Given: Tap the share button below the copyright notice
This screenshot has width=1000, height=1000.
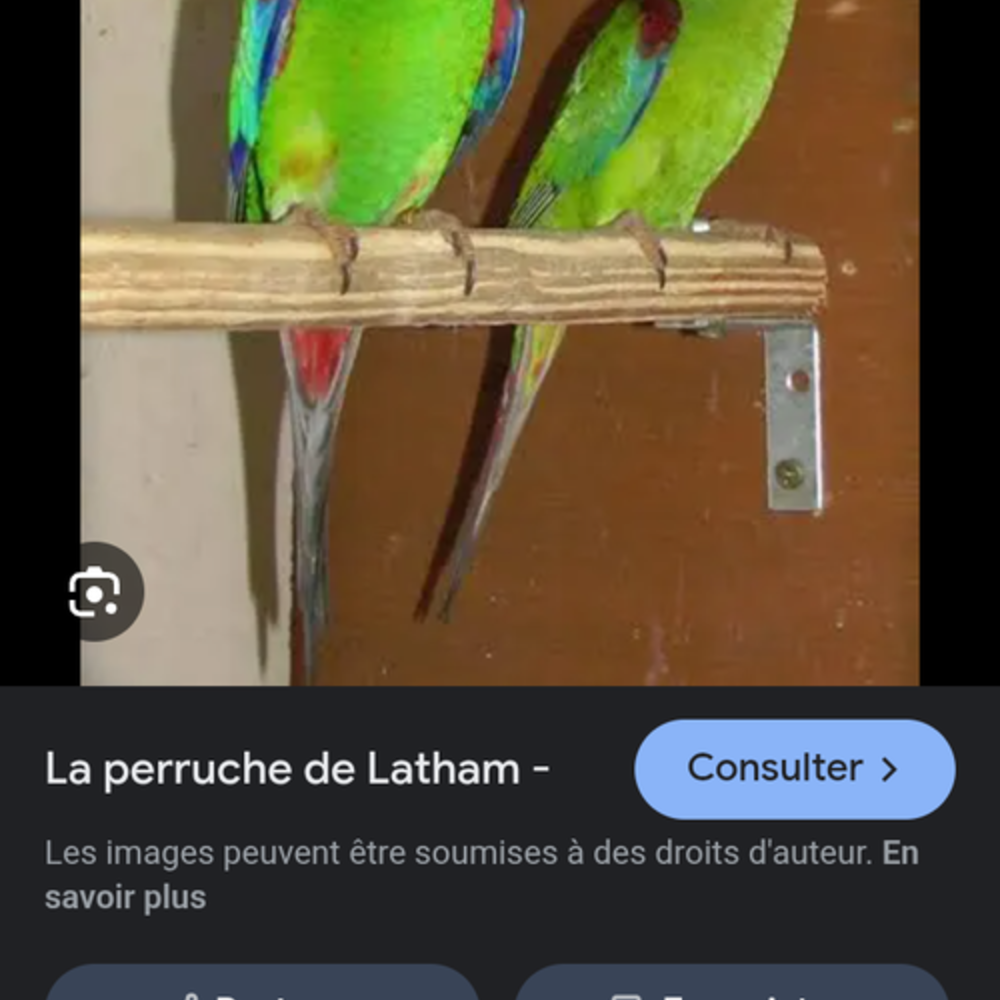Looking at the screenshot, I should (x=262, y=984).
